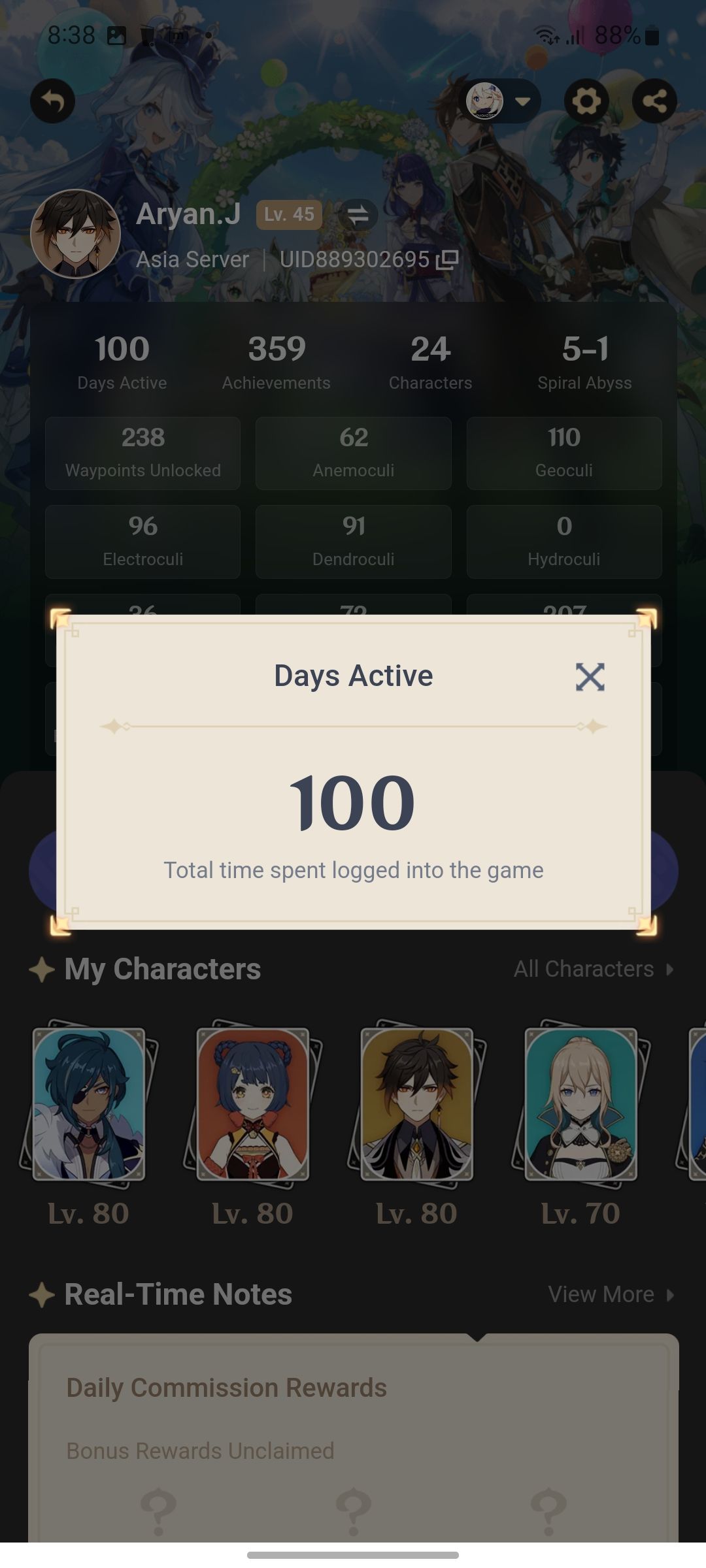Copy the UID 889302695
This screenshot has width=706, height=1568.
(x=448, y=260)
